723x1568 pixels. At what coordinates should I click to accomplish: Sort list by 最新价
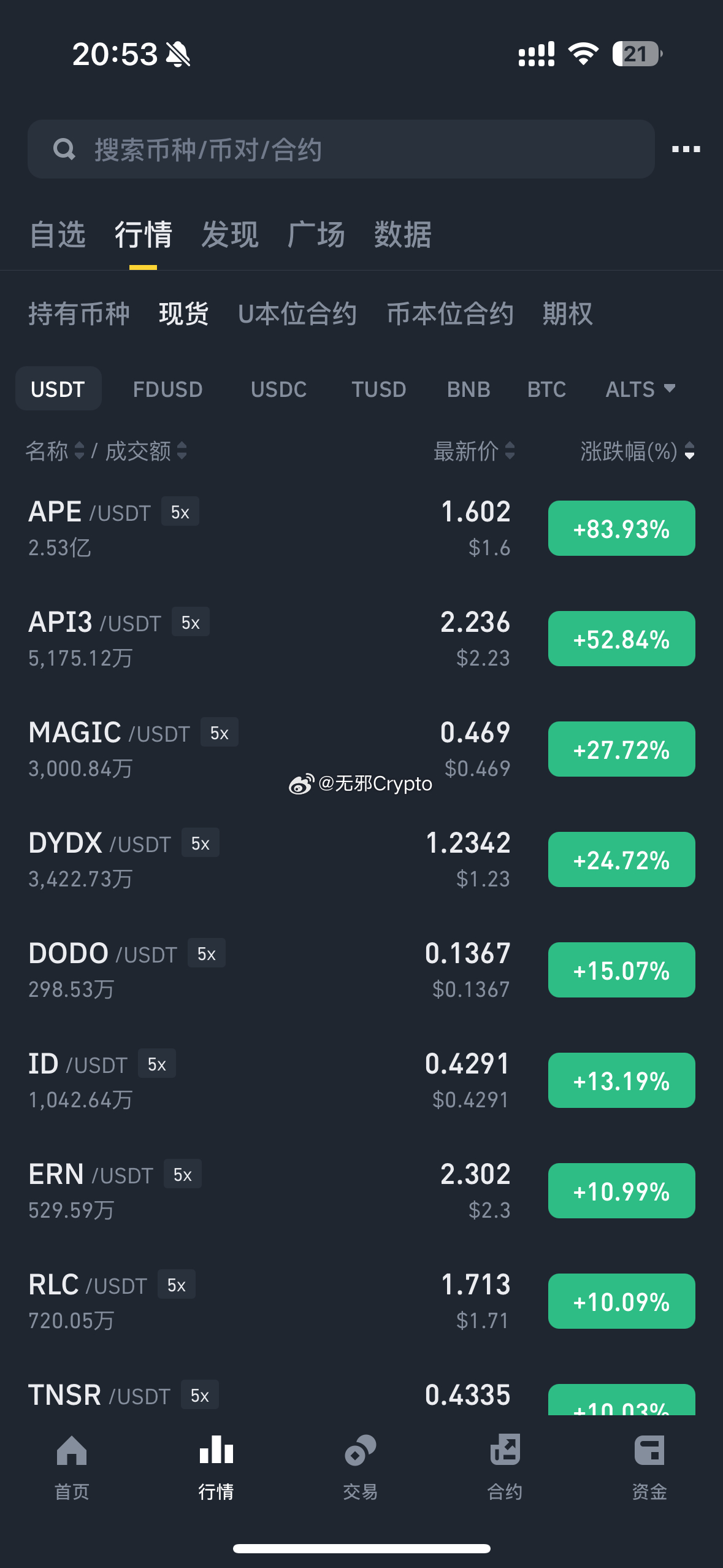474,451
